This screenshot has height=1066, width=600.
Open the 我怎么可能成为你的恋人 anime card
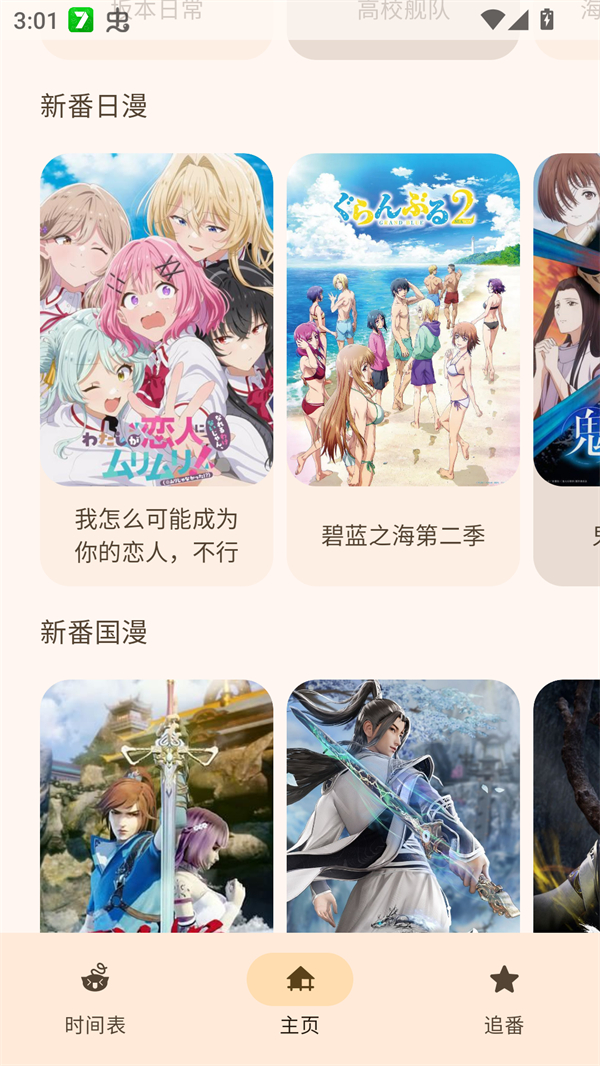pos(156,368)
